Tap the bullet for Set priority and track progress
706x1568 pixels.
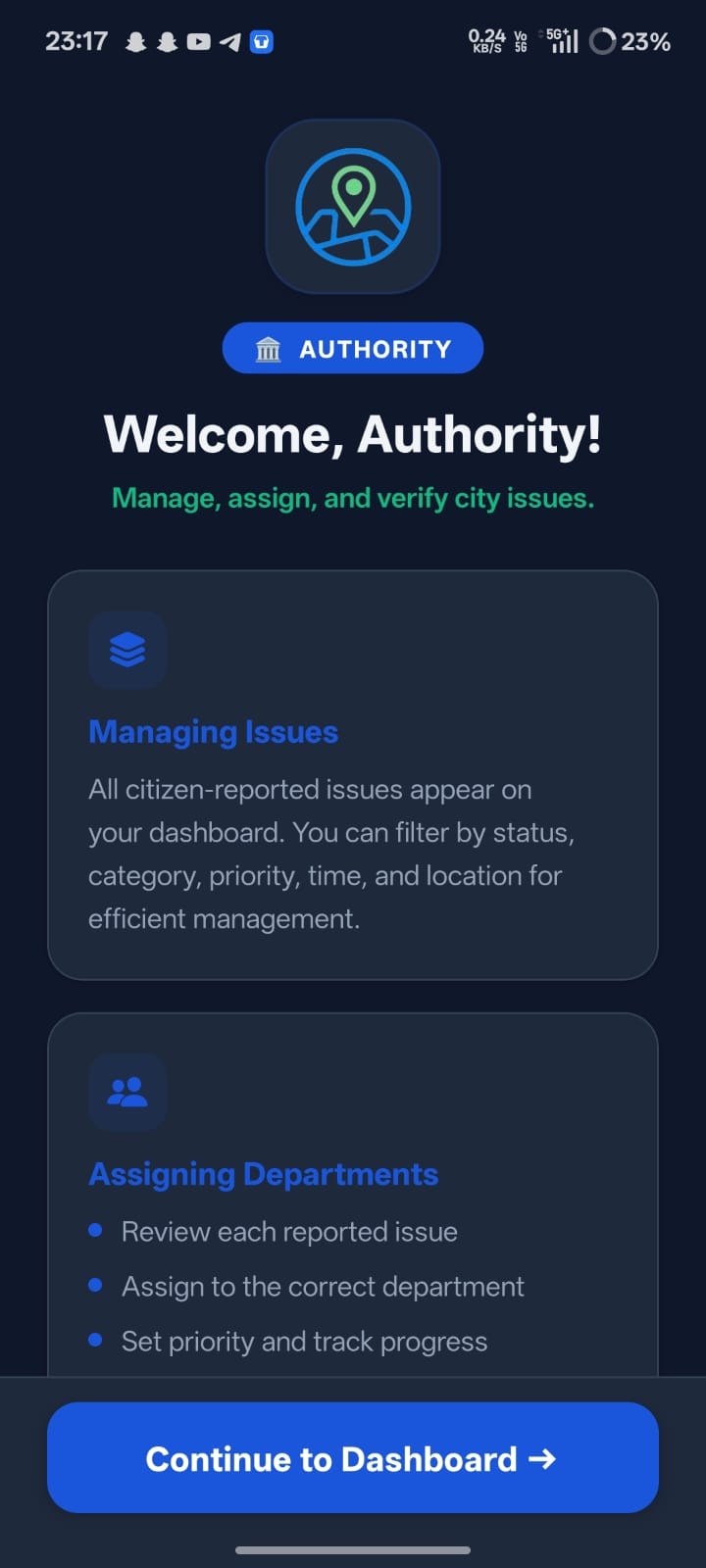(95, 1339)
